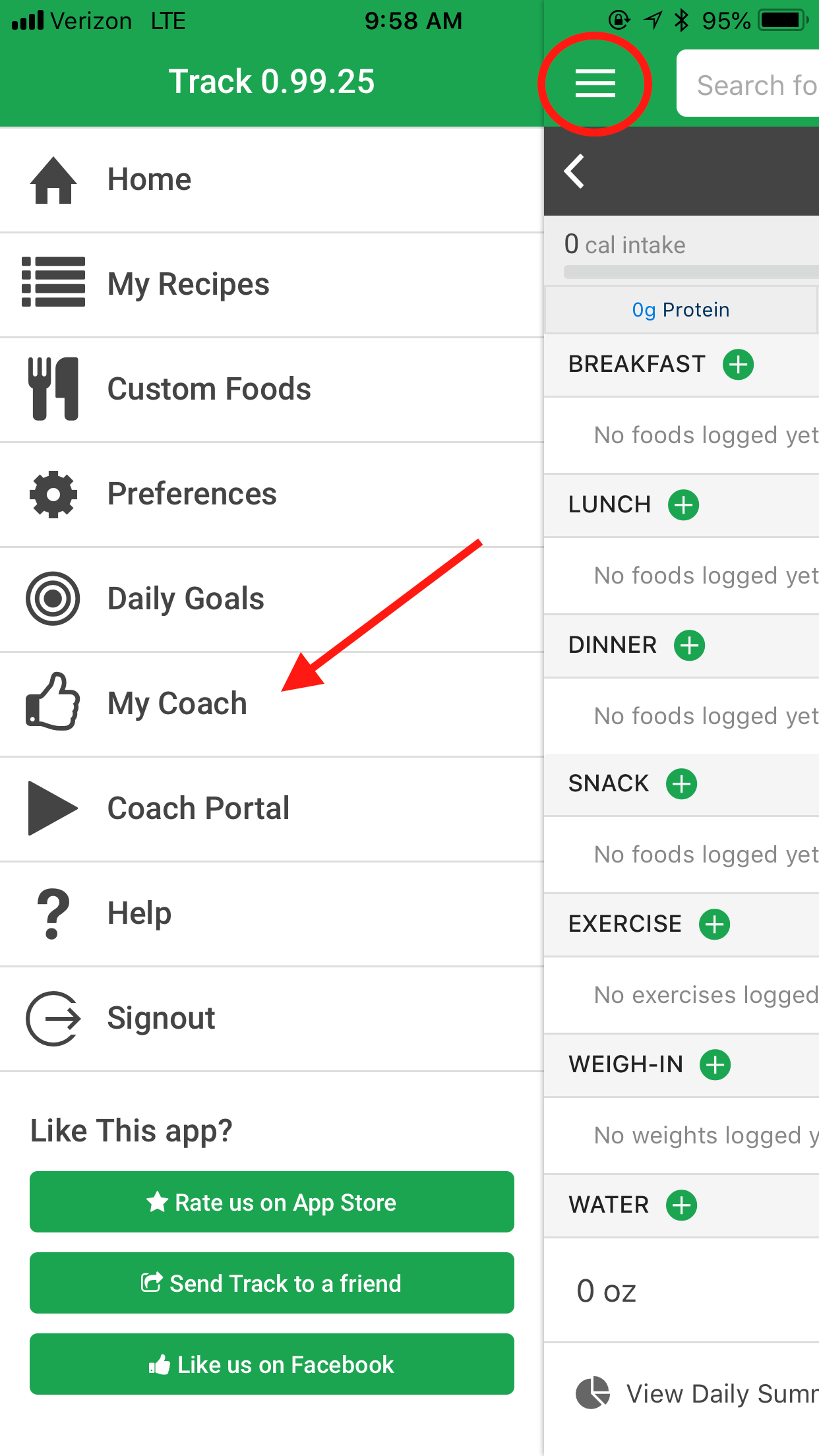Add a food to Breakfast
The image size is (819, 1456).
tap(739, 365)
